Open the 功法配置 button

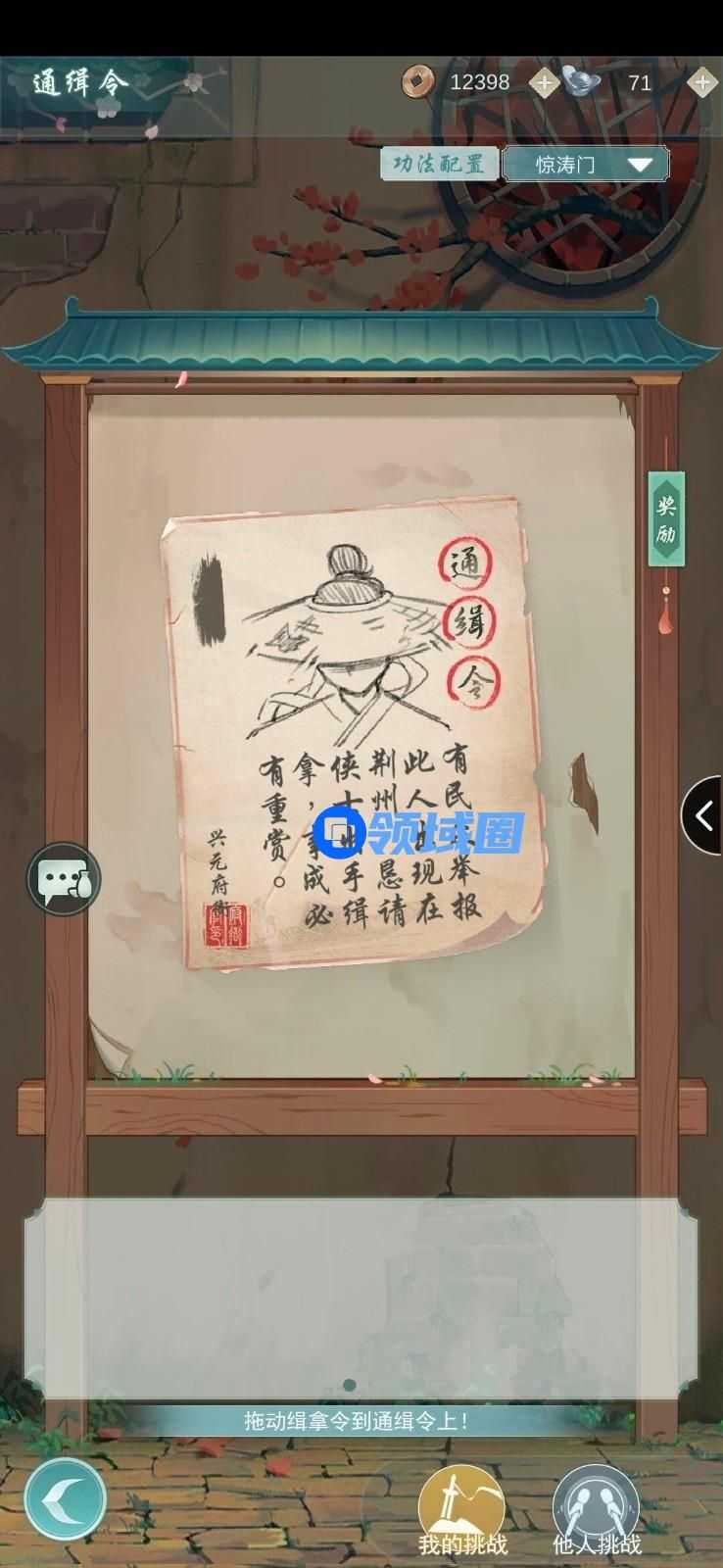439,164
